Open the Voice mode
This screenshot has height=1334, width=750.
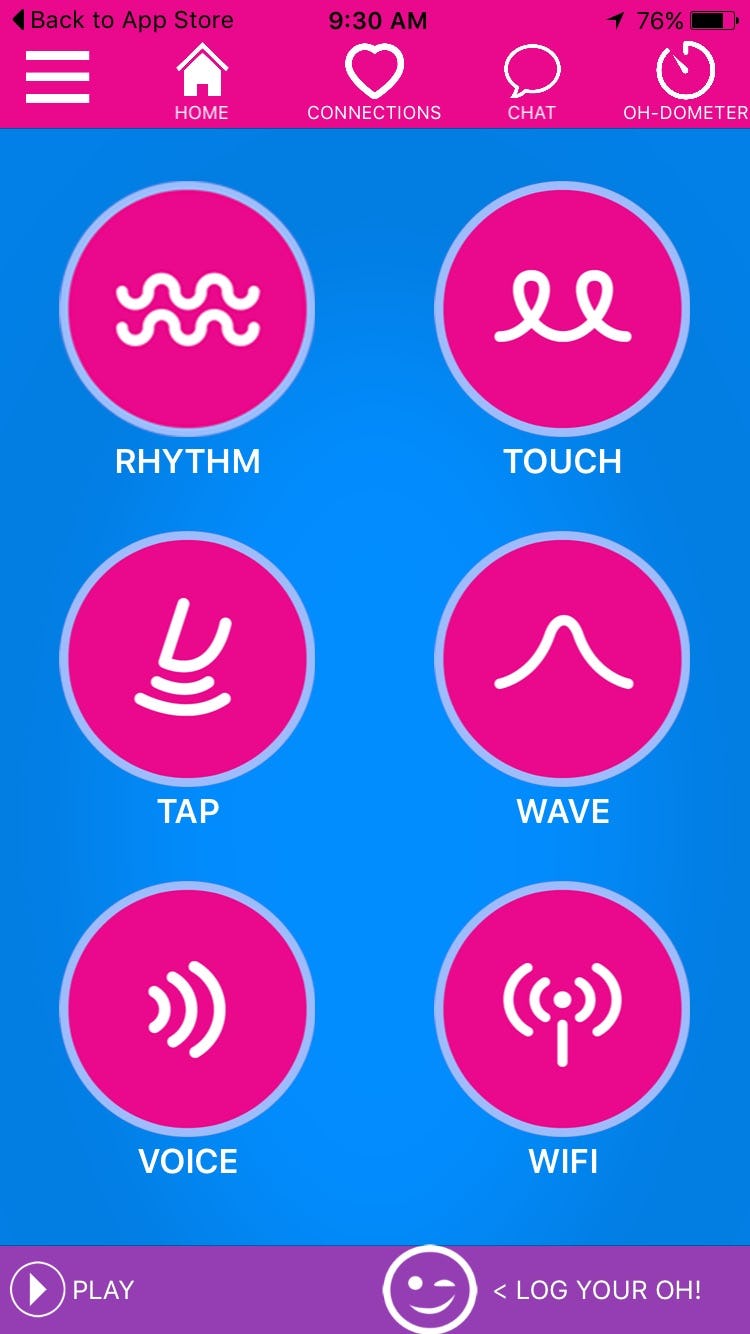pyautogui.click(x=187, y=1008)
